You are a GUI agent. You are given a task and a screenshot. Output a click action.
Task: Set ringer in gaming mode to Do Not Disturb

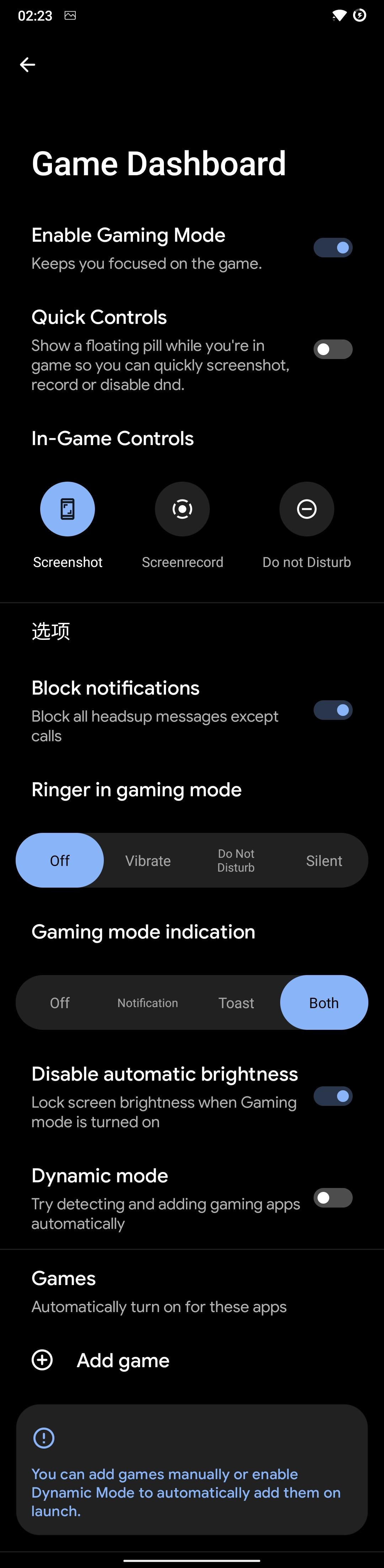pyautogui.click(x=236, y=861)
